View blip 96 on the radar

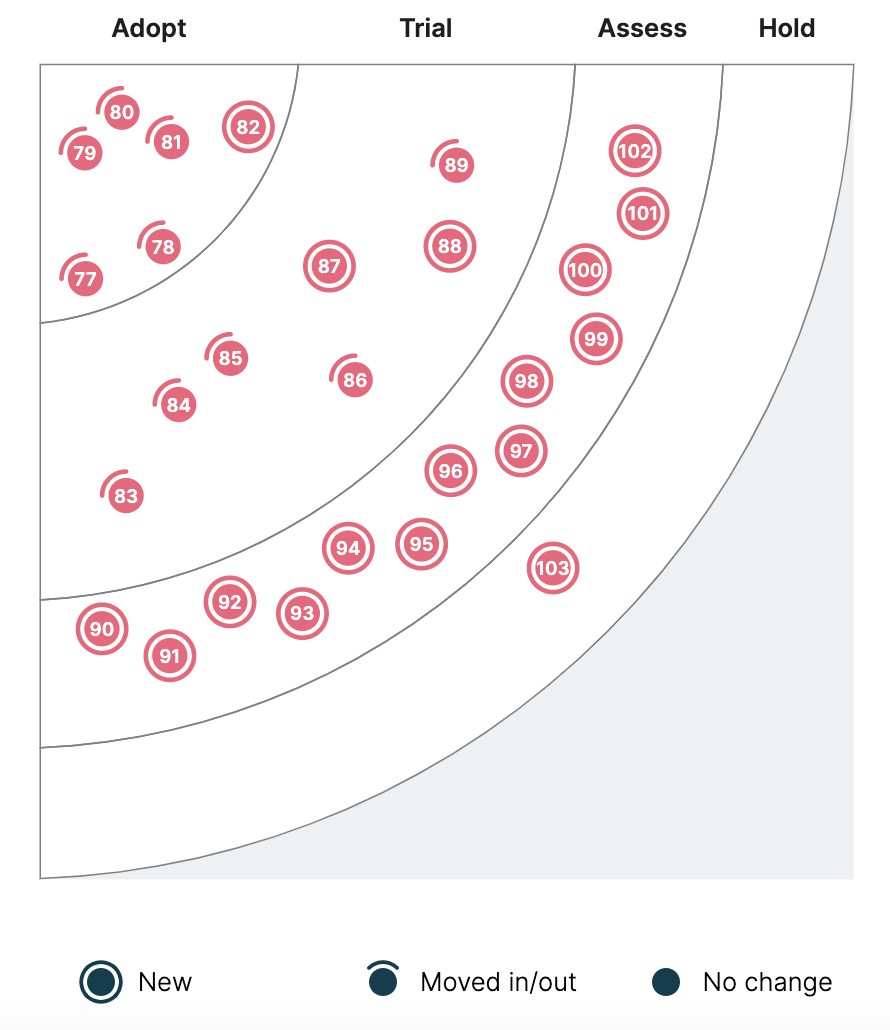(x=451, y=472)
